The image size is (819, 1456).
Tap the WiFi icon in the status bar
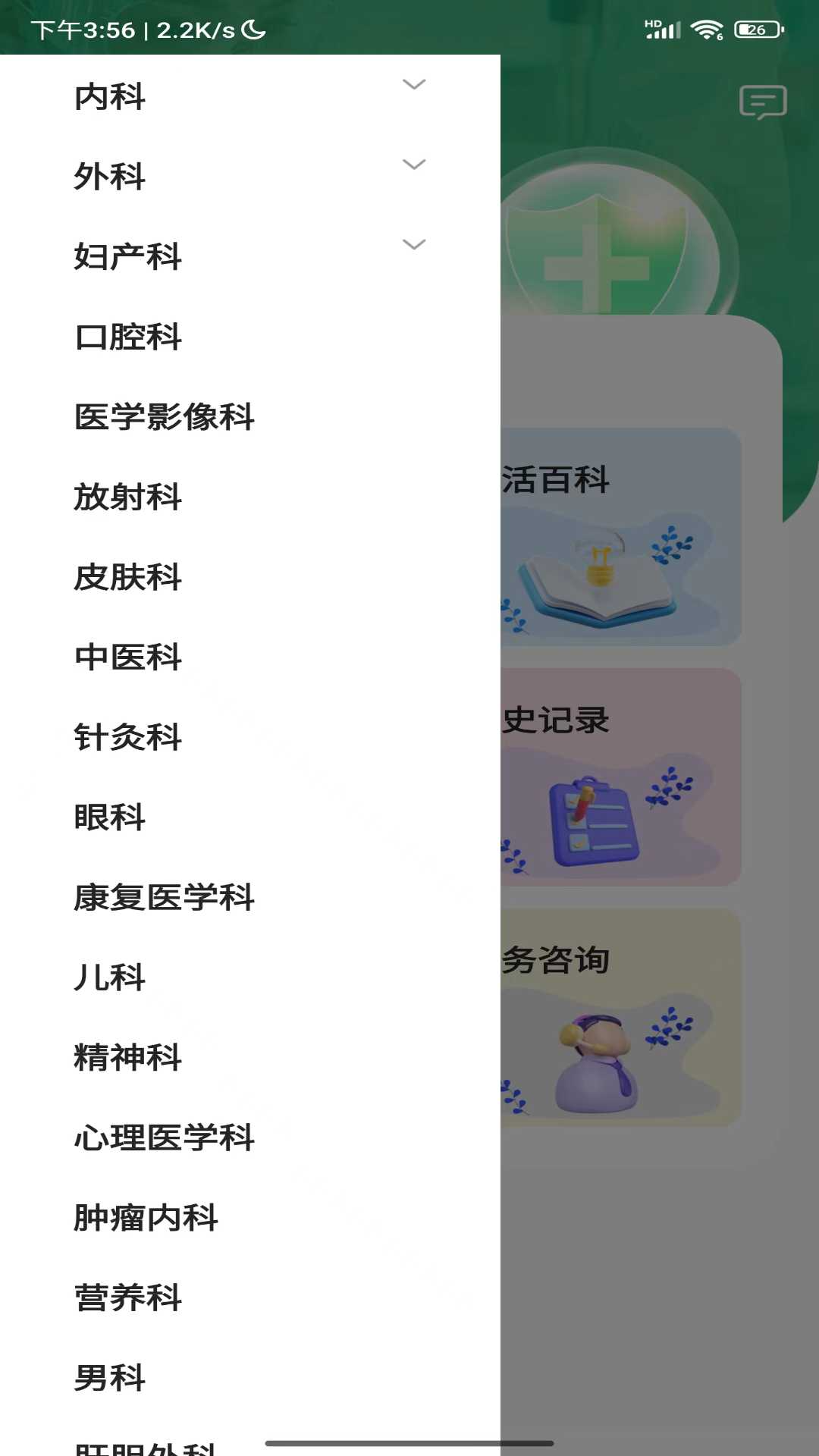(707, 29)
